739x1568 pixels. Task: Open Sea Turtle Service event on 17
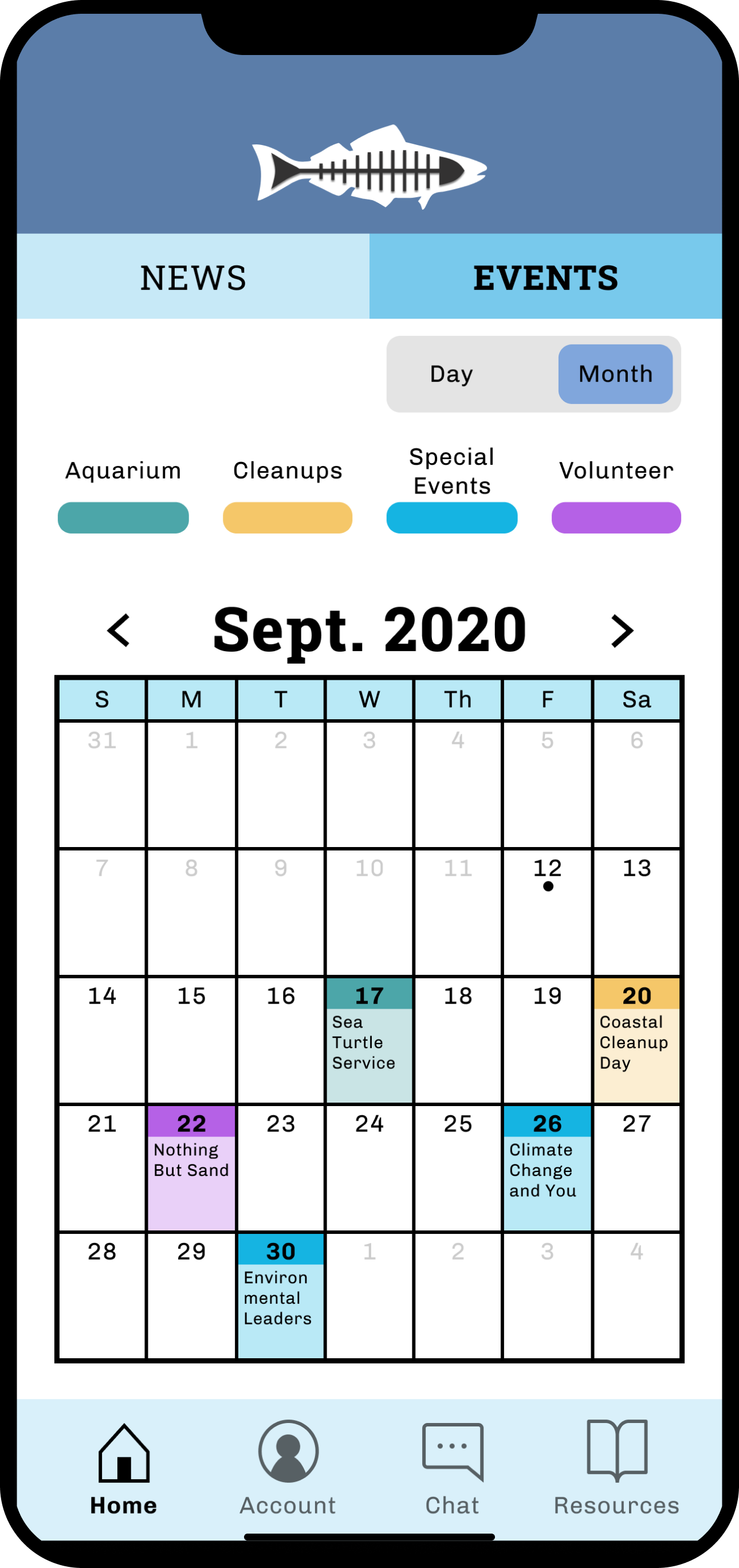point(369,1040)
